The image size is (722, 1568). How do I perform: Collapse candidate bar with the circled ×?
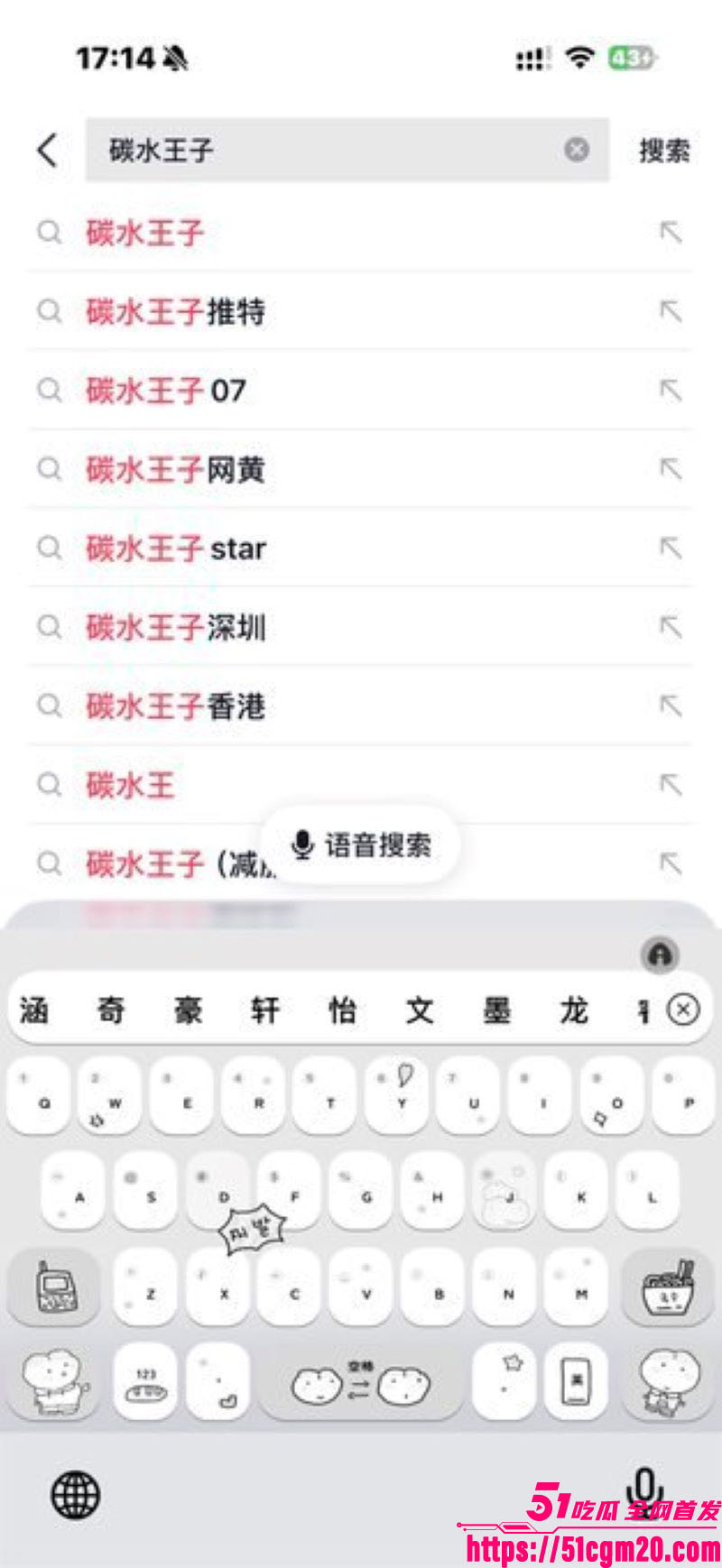tap(684, 1010)
